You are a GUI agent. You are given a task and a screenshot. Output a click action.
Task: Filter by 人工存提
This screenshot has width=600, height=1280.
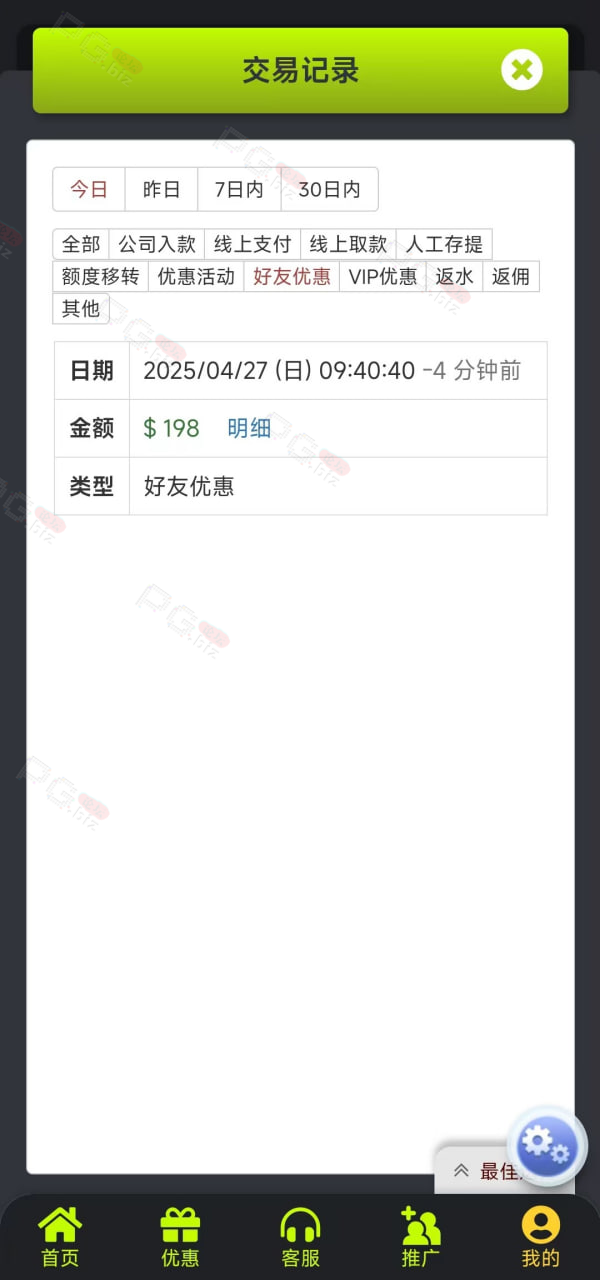tap(444, 244)
